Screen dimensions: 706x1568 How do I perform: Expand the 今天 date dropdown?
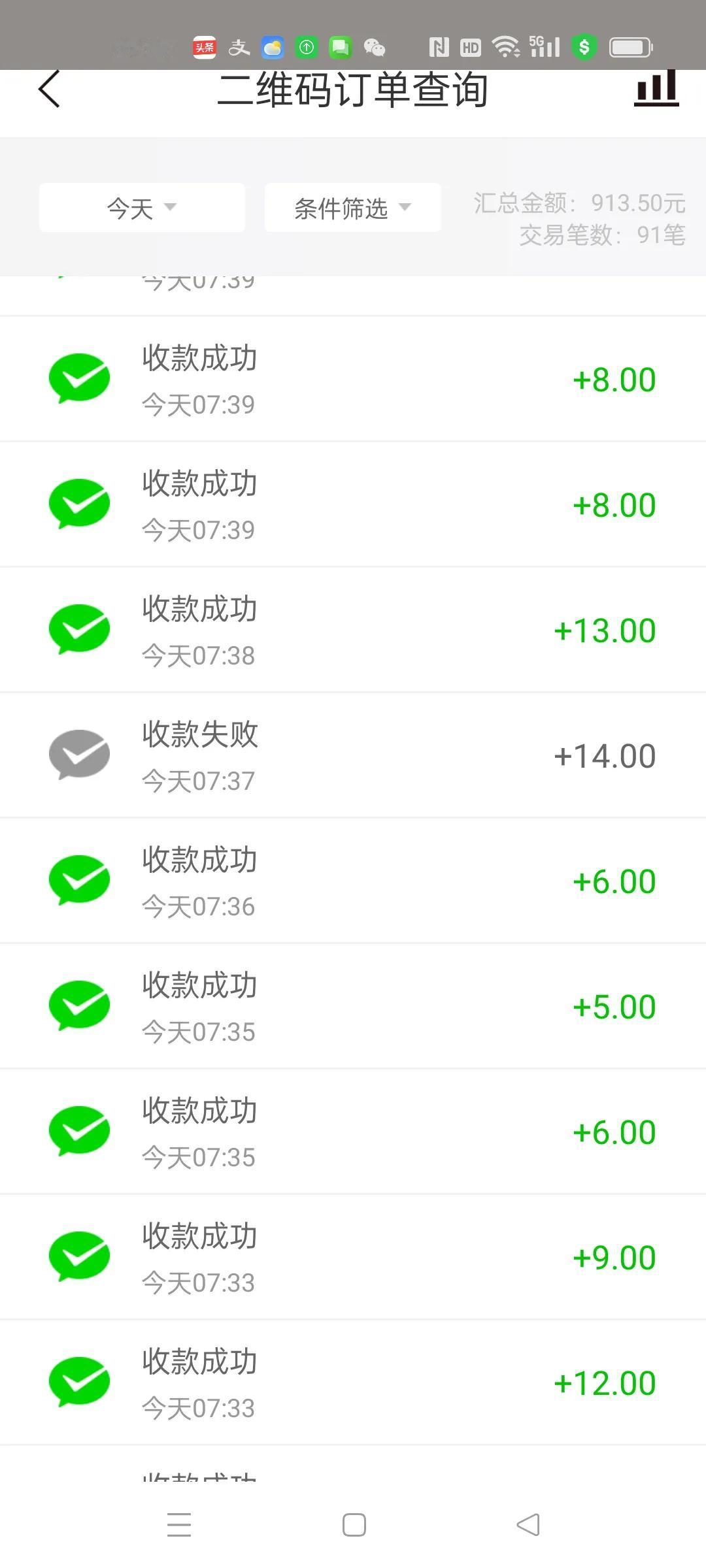[x=142, y=208]
